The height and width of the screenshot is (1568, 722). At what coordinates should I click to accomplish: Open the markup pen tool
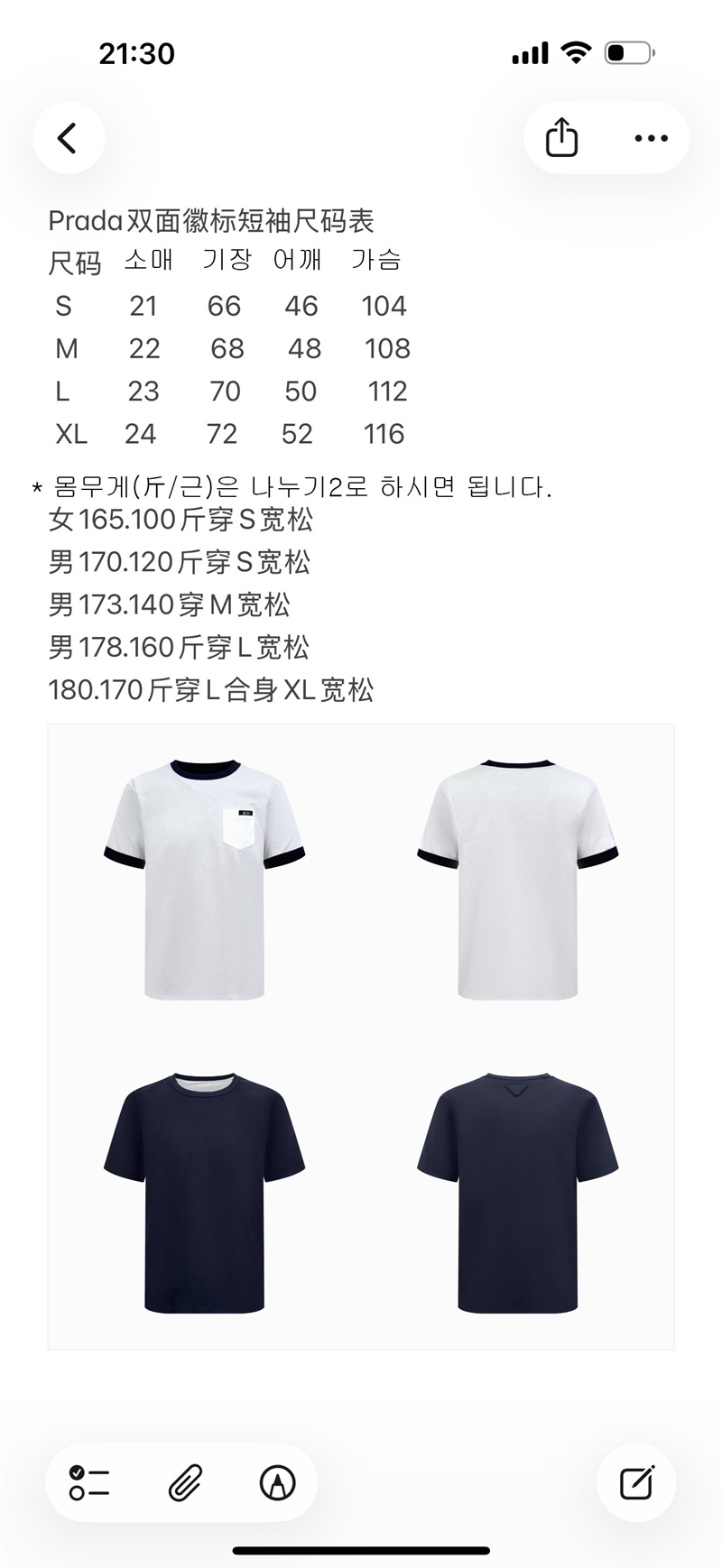point(277,1483)
